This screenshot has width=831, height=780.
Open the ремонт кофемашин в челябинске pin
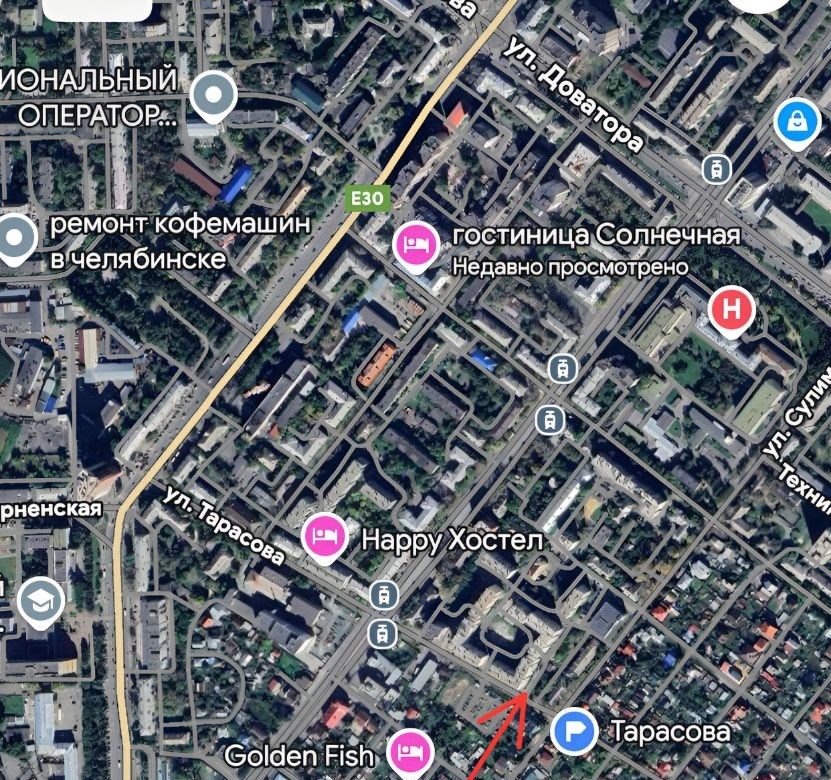tap(15, 238)
